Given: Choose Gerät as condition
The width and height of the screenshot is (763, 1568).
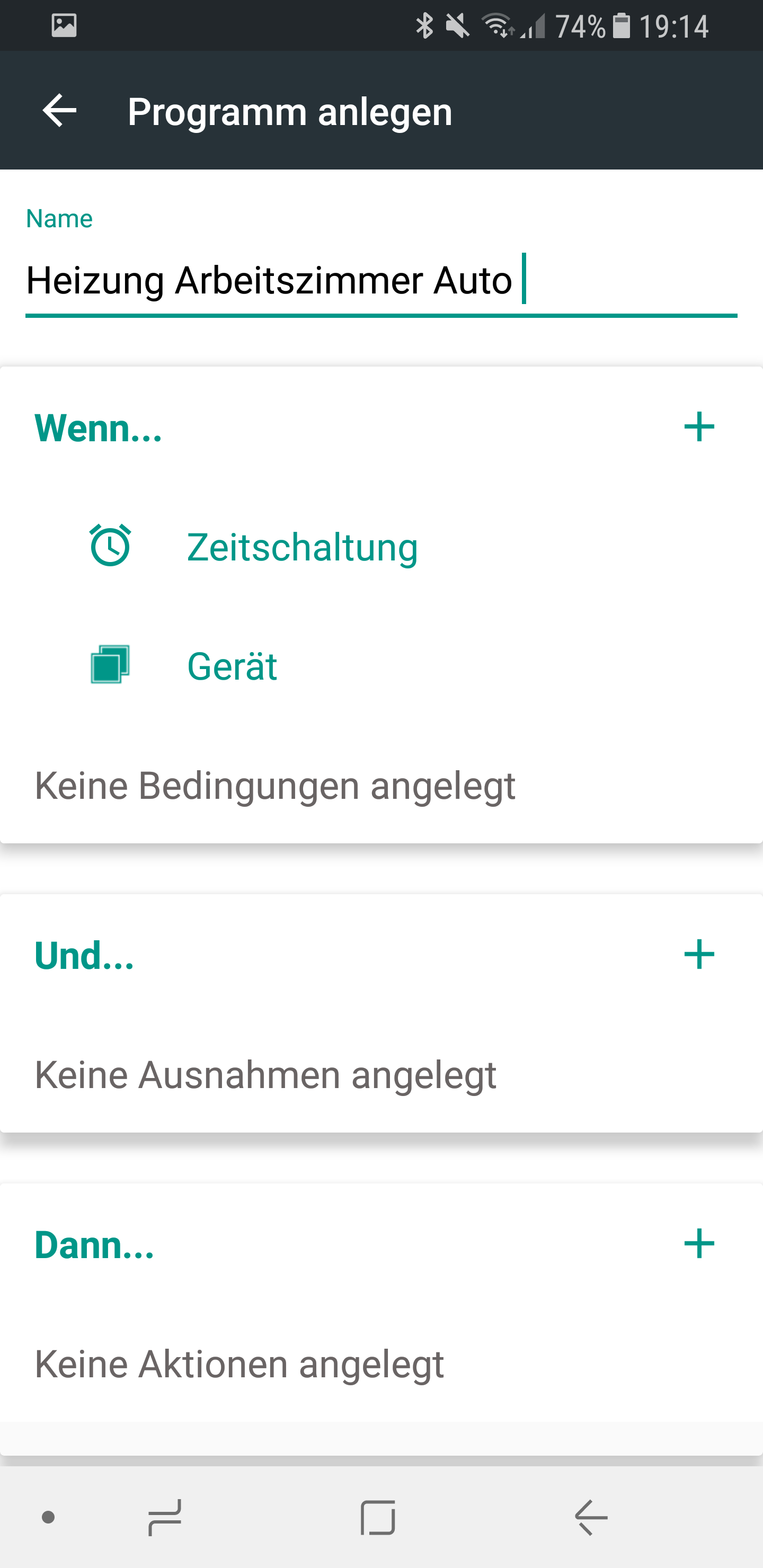Looking at the screenshot, I should (x=232, y=665).
